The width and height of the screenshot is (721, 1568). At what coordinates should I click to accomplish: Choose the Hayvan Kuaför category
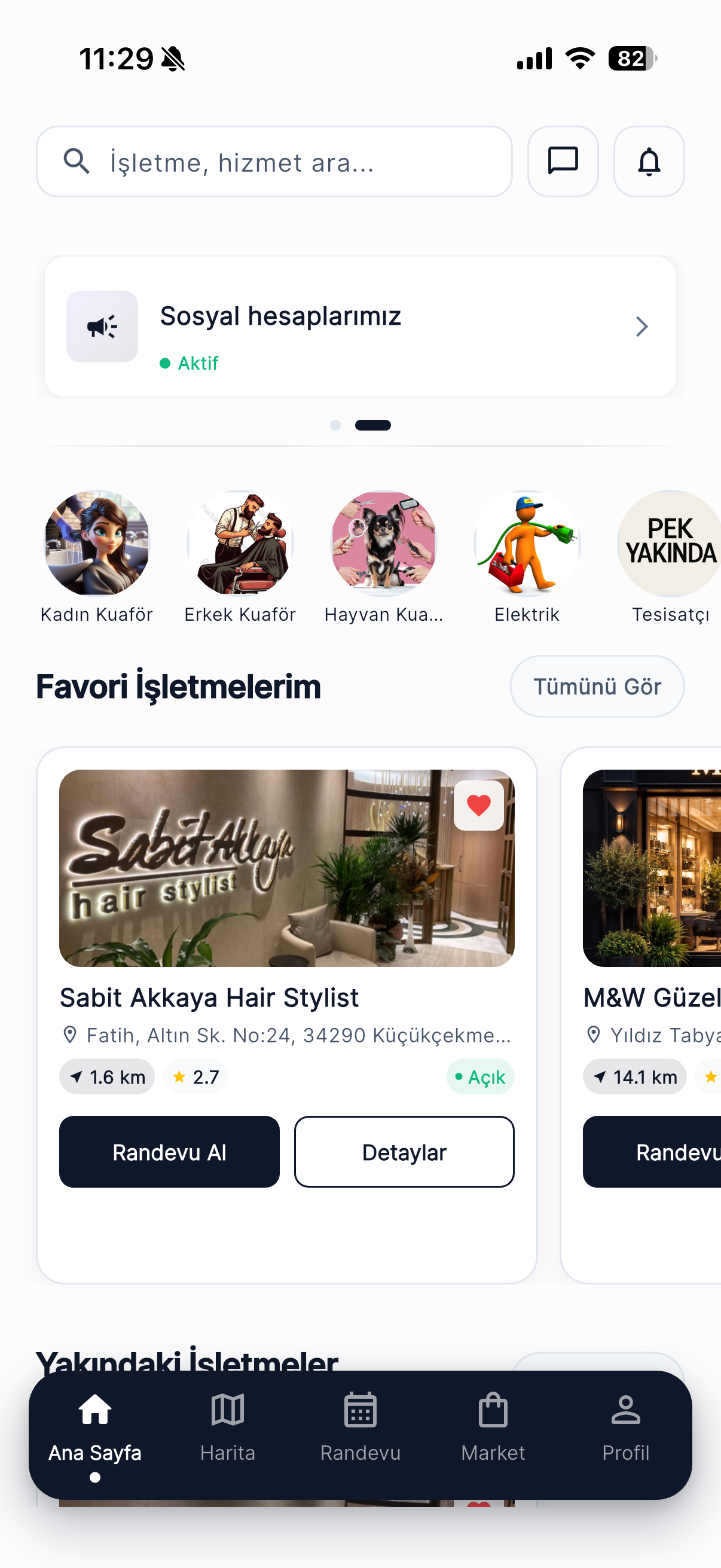[x=383, y=544]
